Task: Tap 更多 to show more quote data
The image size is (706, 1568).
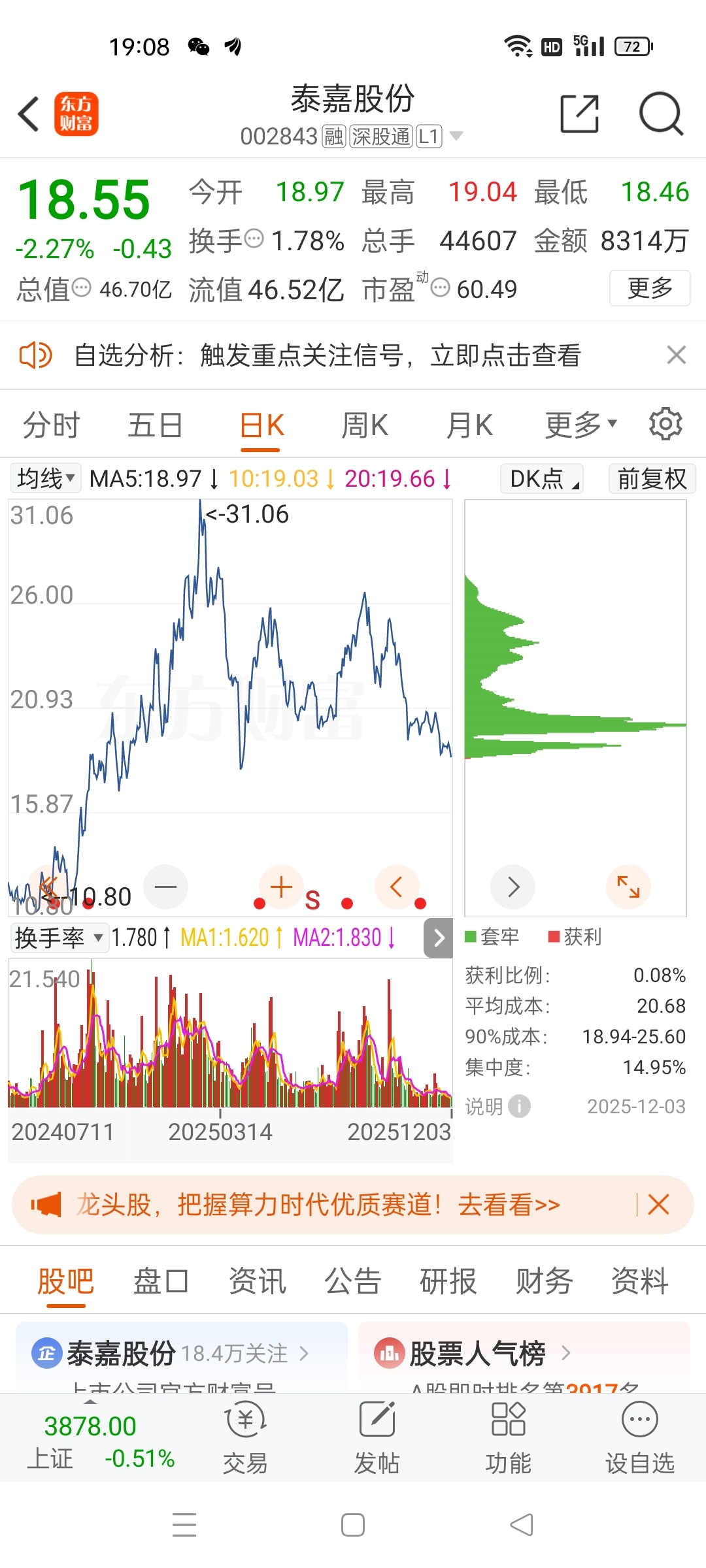Action: pos(650,288)
